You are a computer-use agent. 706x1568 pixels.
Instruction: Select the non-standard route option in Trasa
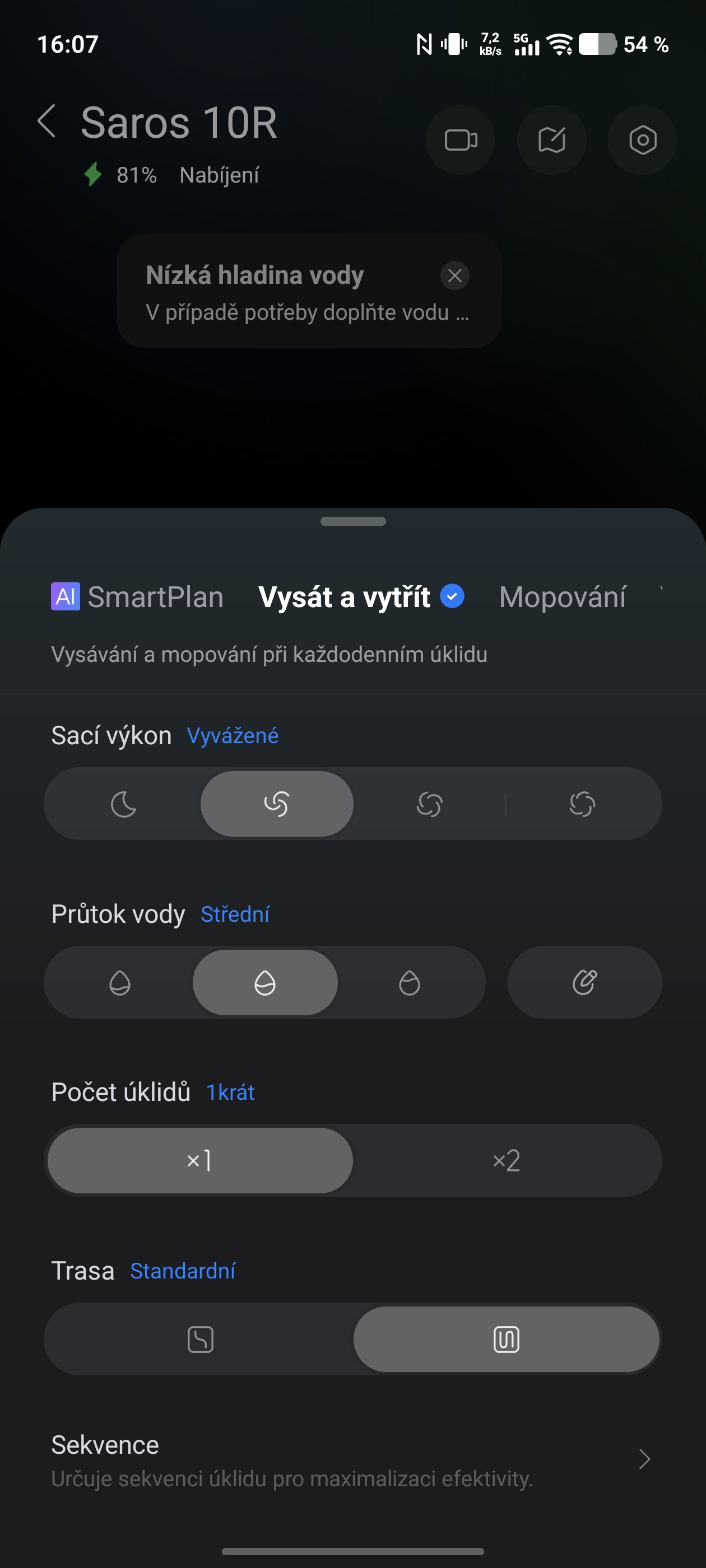[200, 1339]
